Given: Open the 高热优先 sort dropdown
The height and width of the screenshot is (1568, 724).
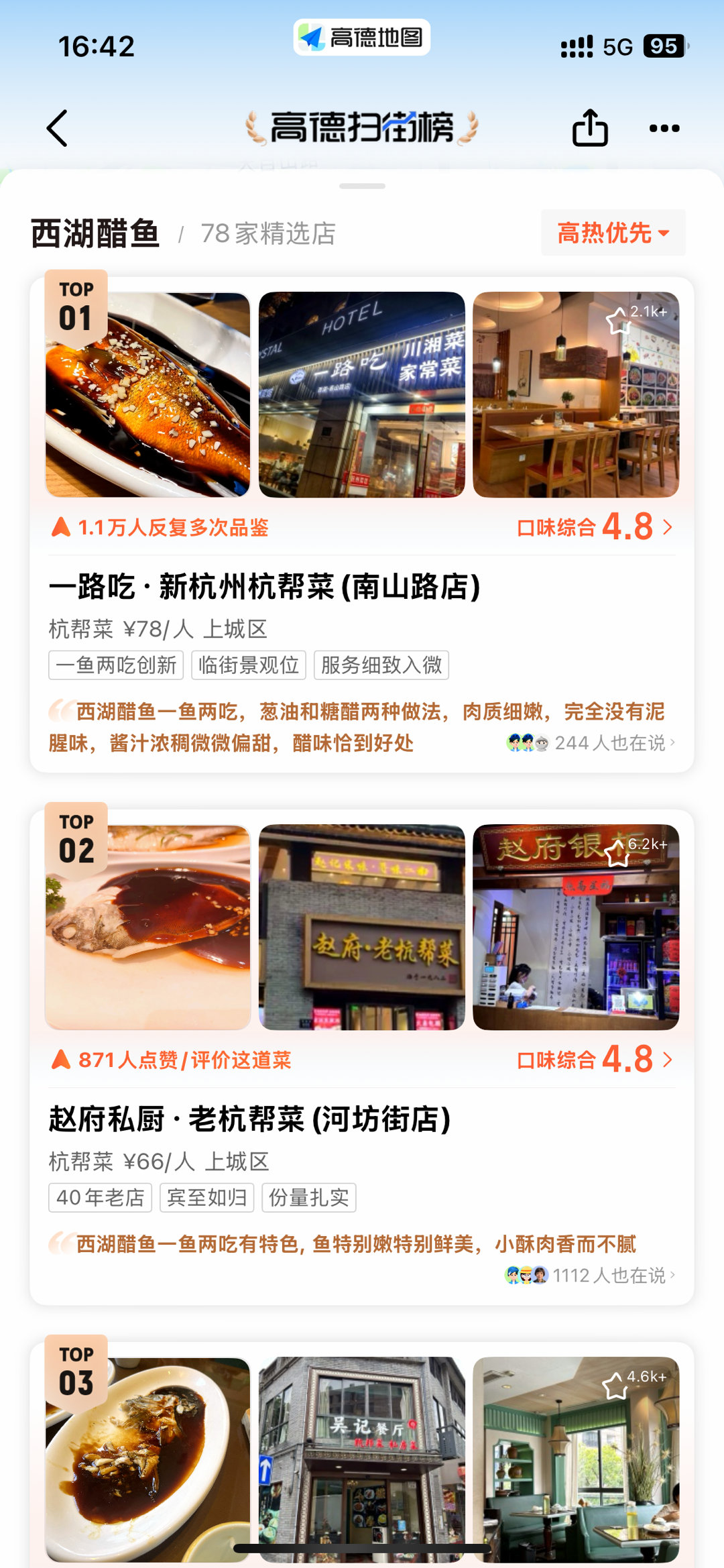Looking at the screenshot, I should coord(613,233).
